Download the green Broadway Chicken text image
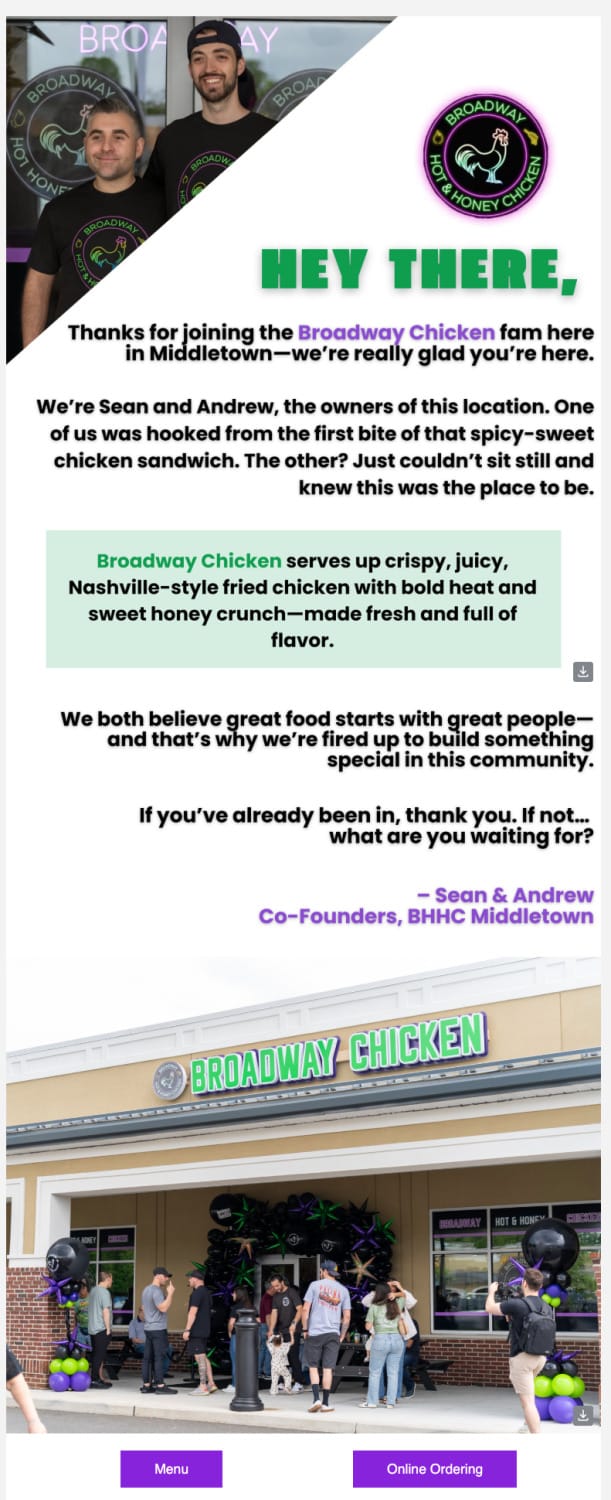This screenshot has width=611, height=1500. pyautogui.click(x=583, y=671)
